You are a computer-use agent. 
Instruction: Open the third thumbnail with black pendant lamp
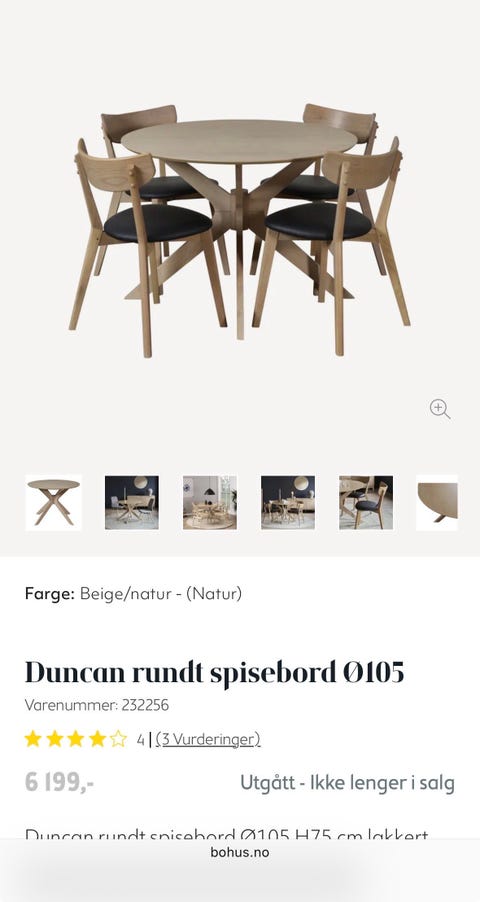(x=210, y=502)
